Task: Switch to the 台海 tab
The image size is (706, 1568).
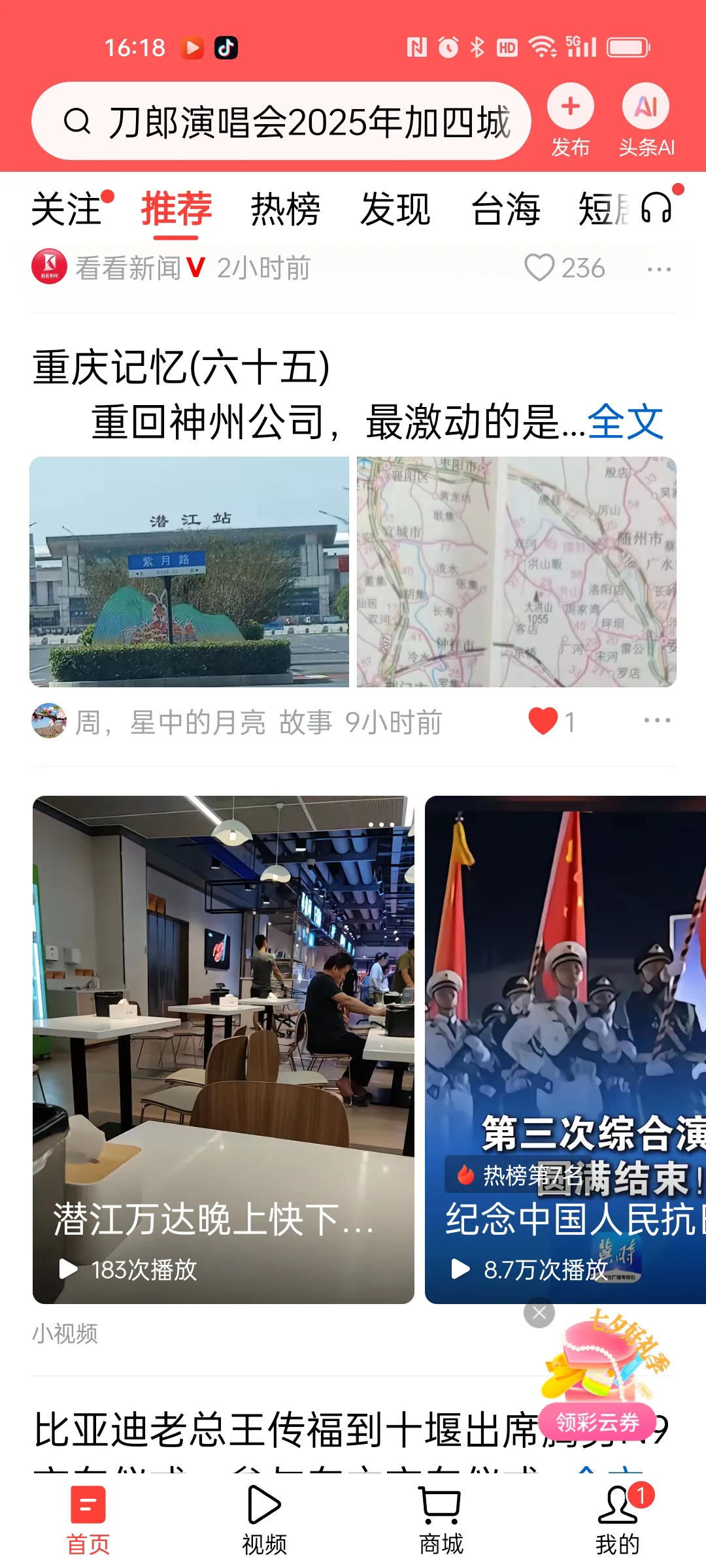Action: (x=505, y=210)
